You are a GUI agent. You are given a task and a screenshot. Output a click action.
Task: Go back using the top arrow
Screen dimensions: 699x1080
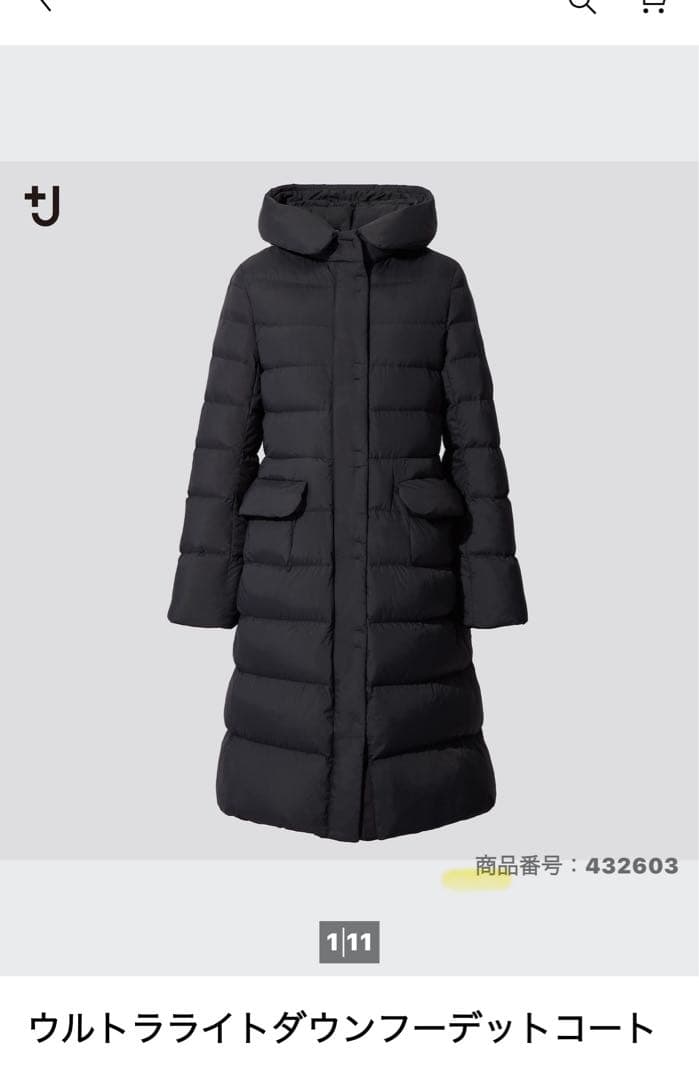[x=43, y=4]
